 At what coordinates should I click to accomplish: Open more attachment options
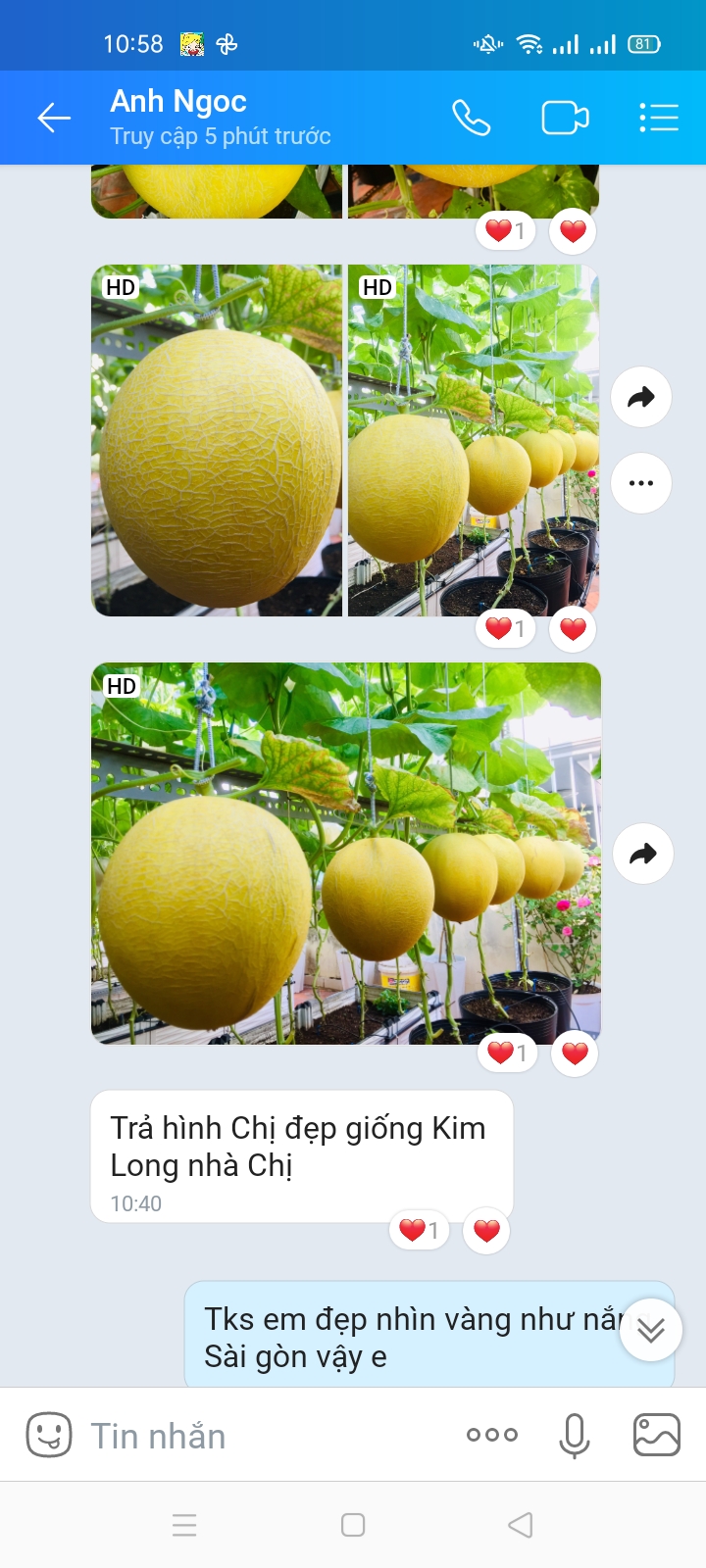pyautogui.click(x=492, y=1436)
